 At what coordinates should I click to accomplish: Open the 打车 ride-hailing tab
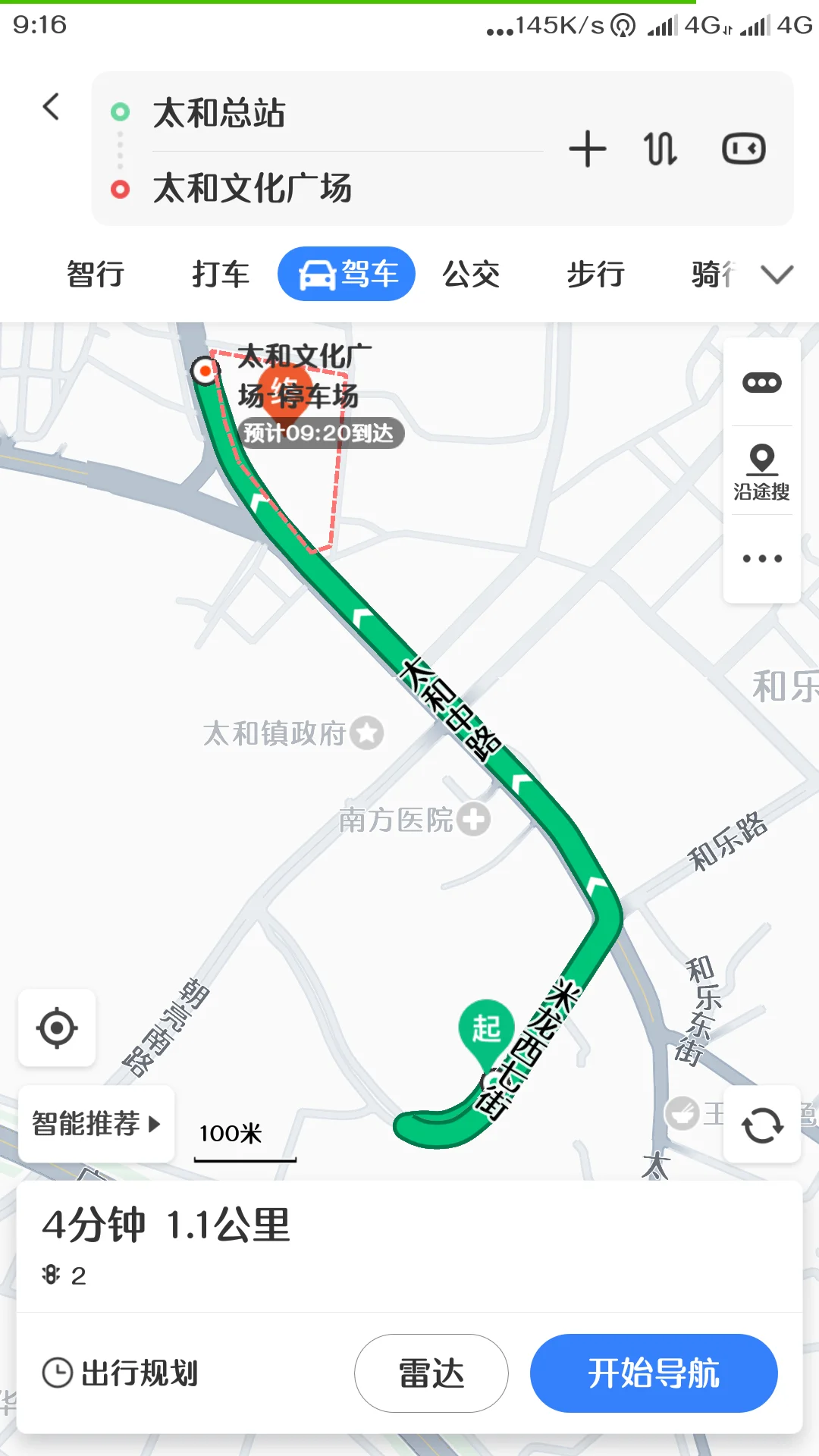[x=219, y=274]
